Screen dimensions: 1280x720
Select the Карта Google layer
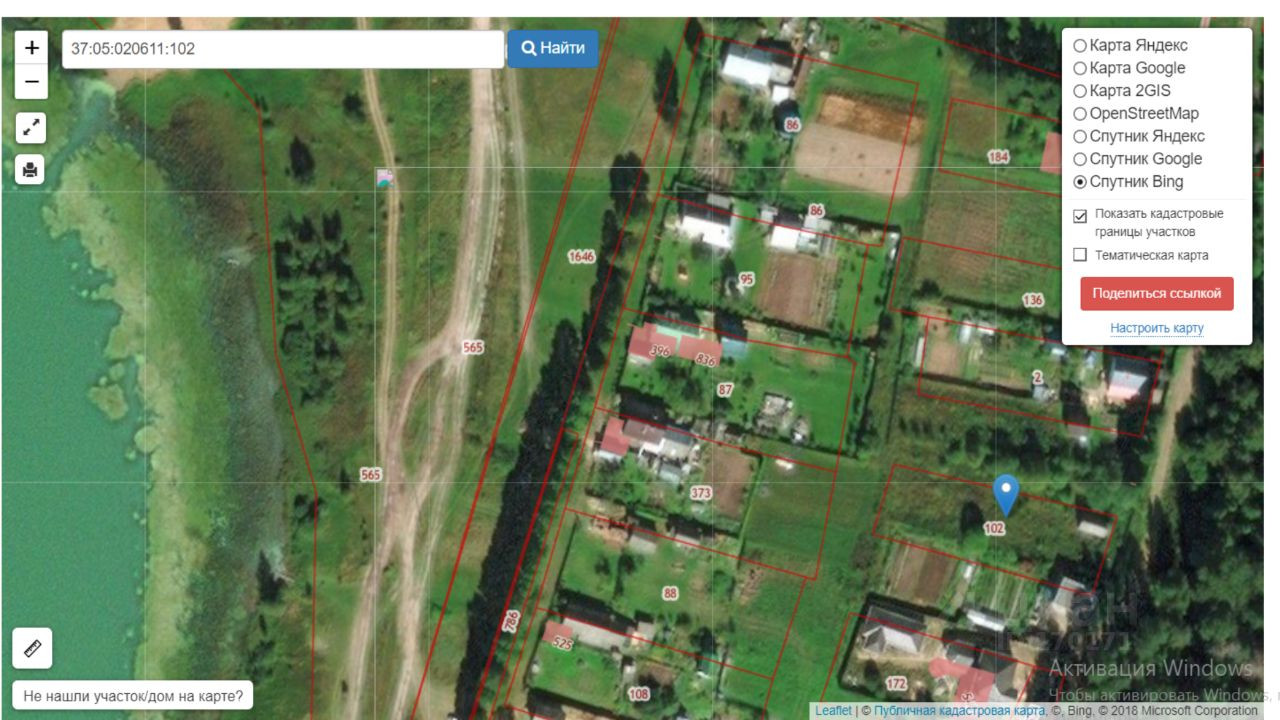[1080, 68]
